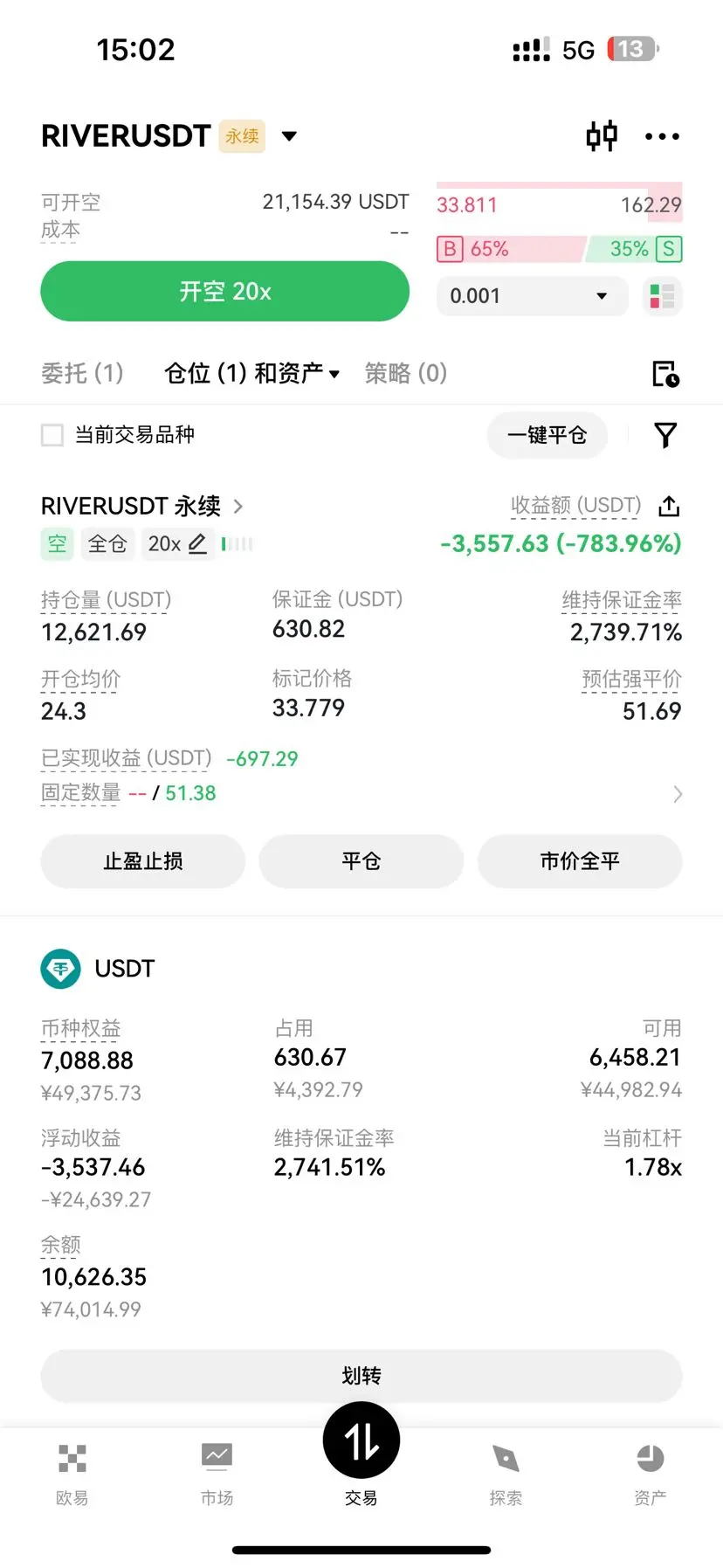Screen dimensions: 723x1568
Task: Switch to the 委托 (1) tab
Action: point(82,373)
